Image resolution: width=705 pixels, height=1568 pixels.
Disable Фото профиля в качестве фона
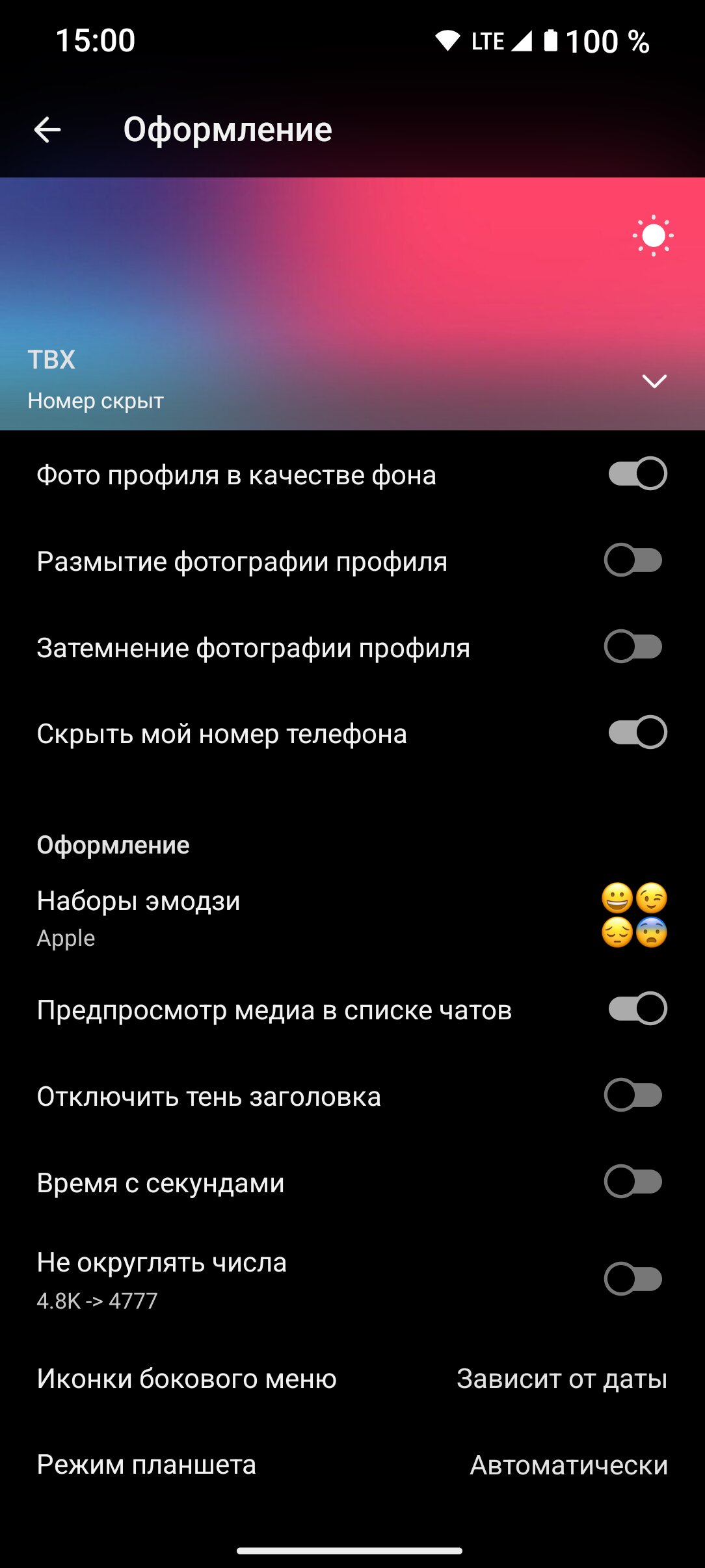[637, 473]
